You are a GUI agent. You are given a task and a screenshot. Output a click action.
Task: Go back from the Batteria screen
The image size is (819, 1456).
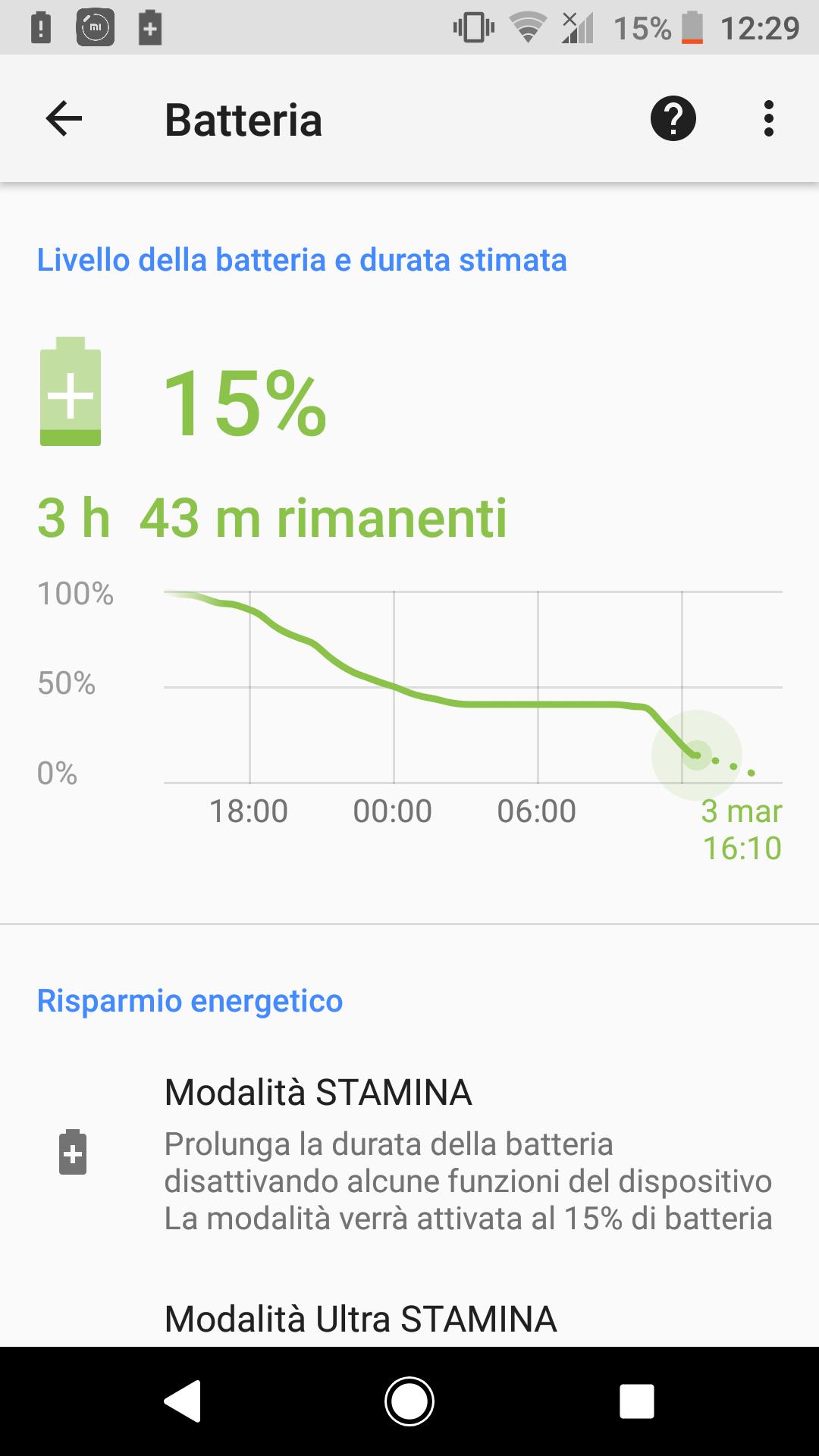tap(64, 119)
